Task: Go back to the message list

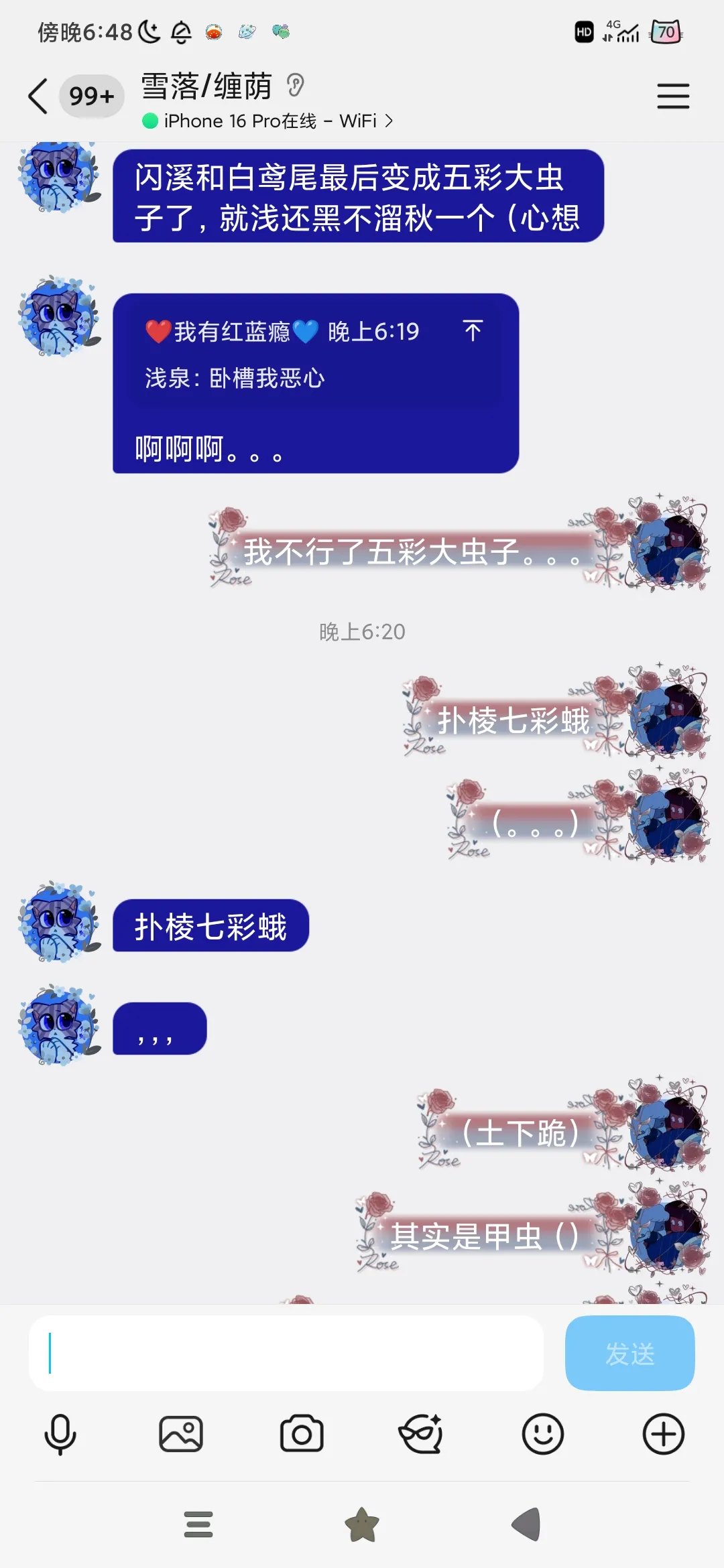Action: coord(39,96)
